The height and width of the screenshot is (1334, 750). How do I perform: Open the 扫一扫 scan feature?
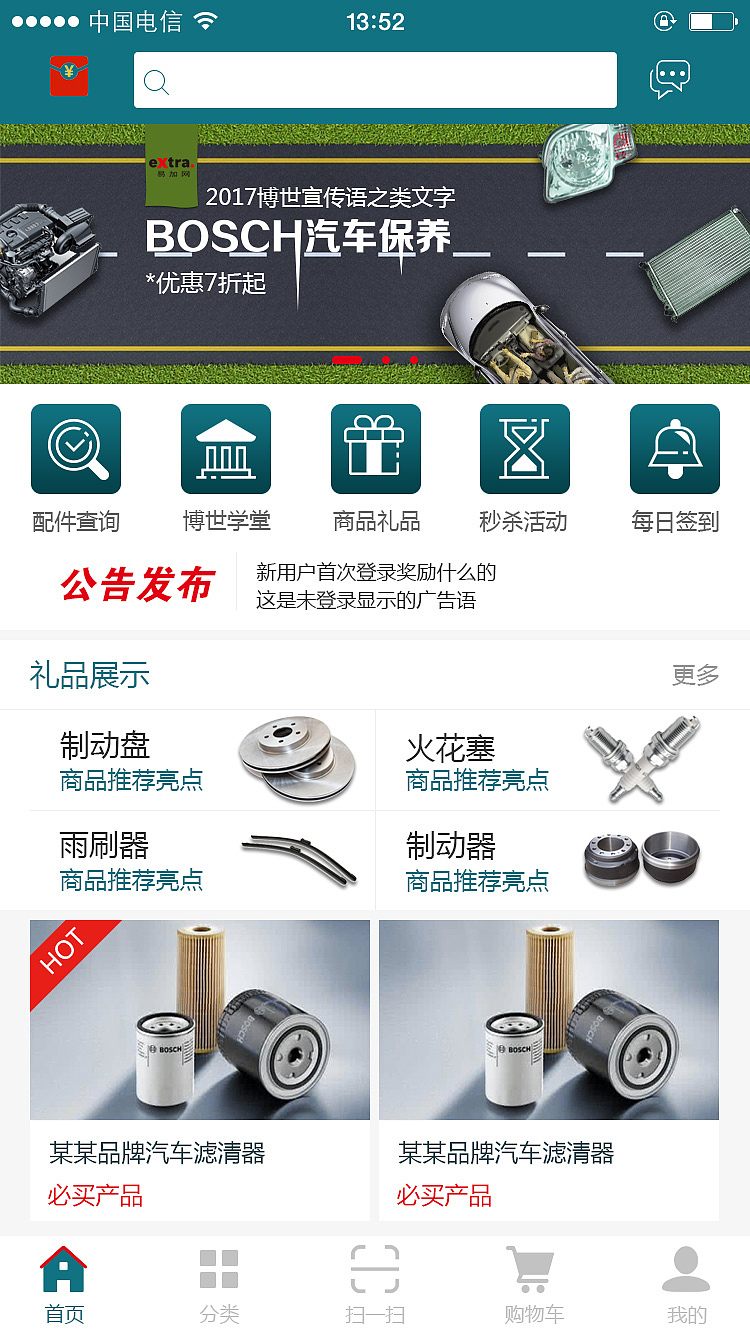375,1283
